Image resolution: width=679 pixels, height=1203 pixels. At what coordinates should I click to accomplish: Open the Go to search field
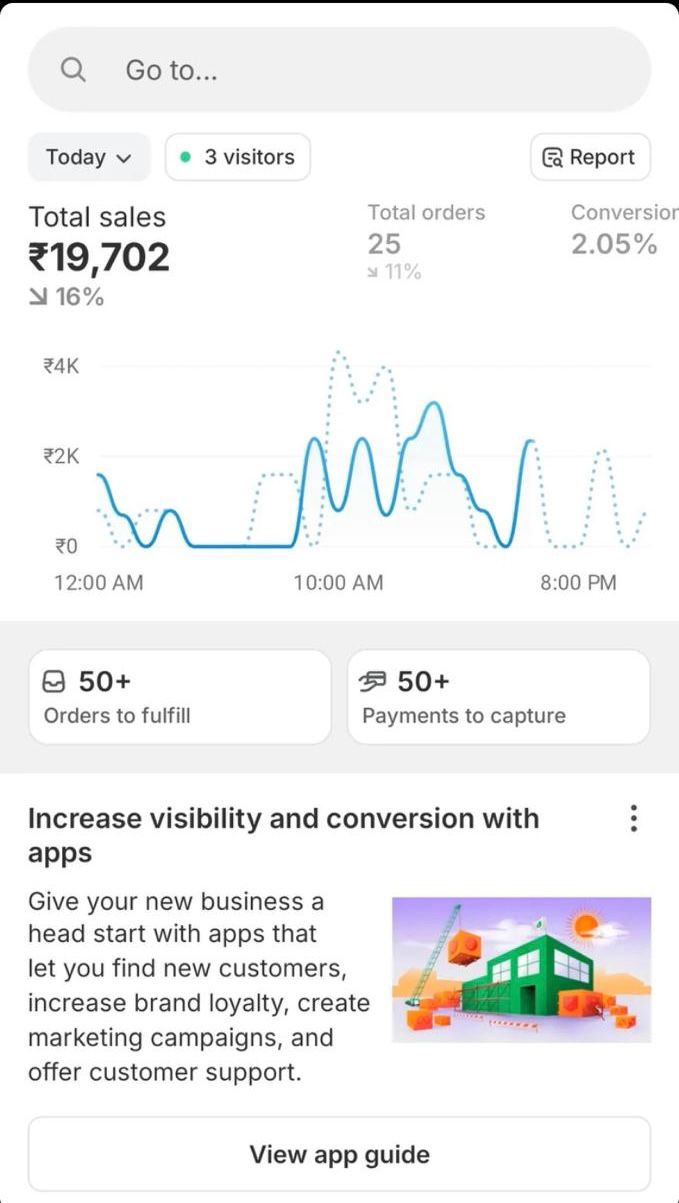[x=339, y=70]
